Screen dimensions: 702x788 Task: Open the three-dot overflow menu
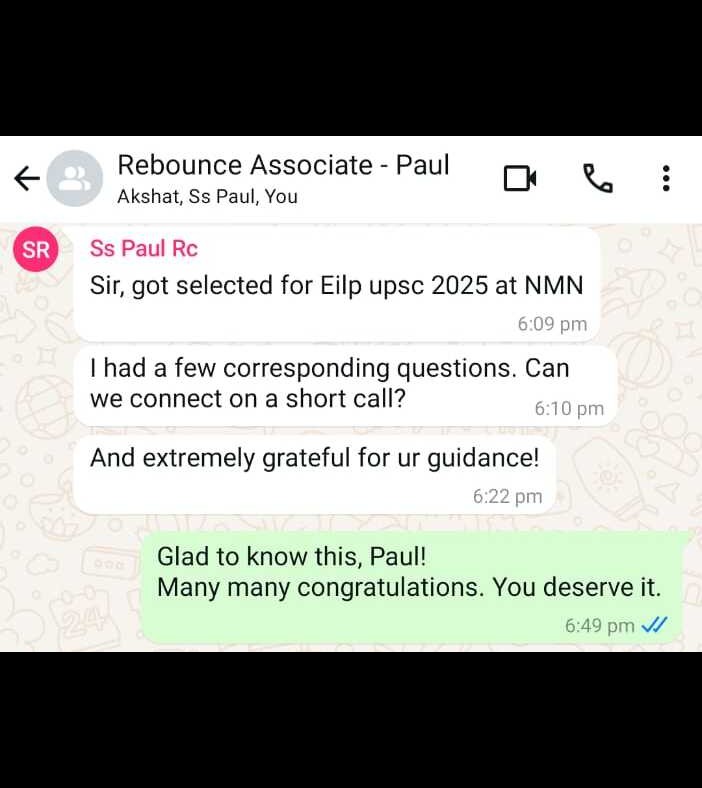point(666,179)
